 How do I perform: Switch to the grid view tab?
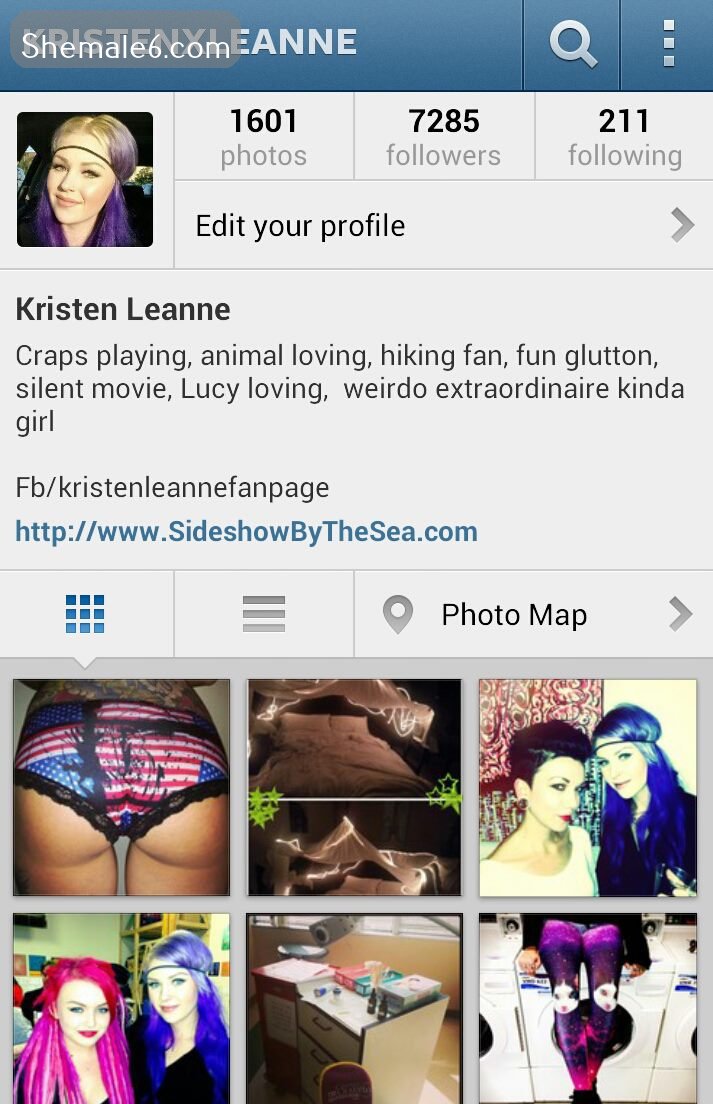pyautogui.click(x=85, y=614)
